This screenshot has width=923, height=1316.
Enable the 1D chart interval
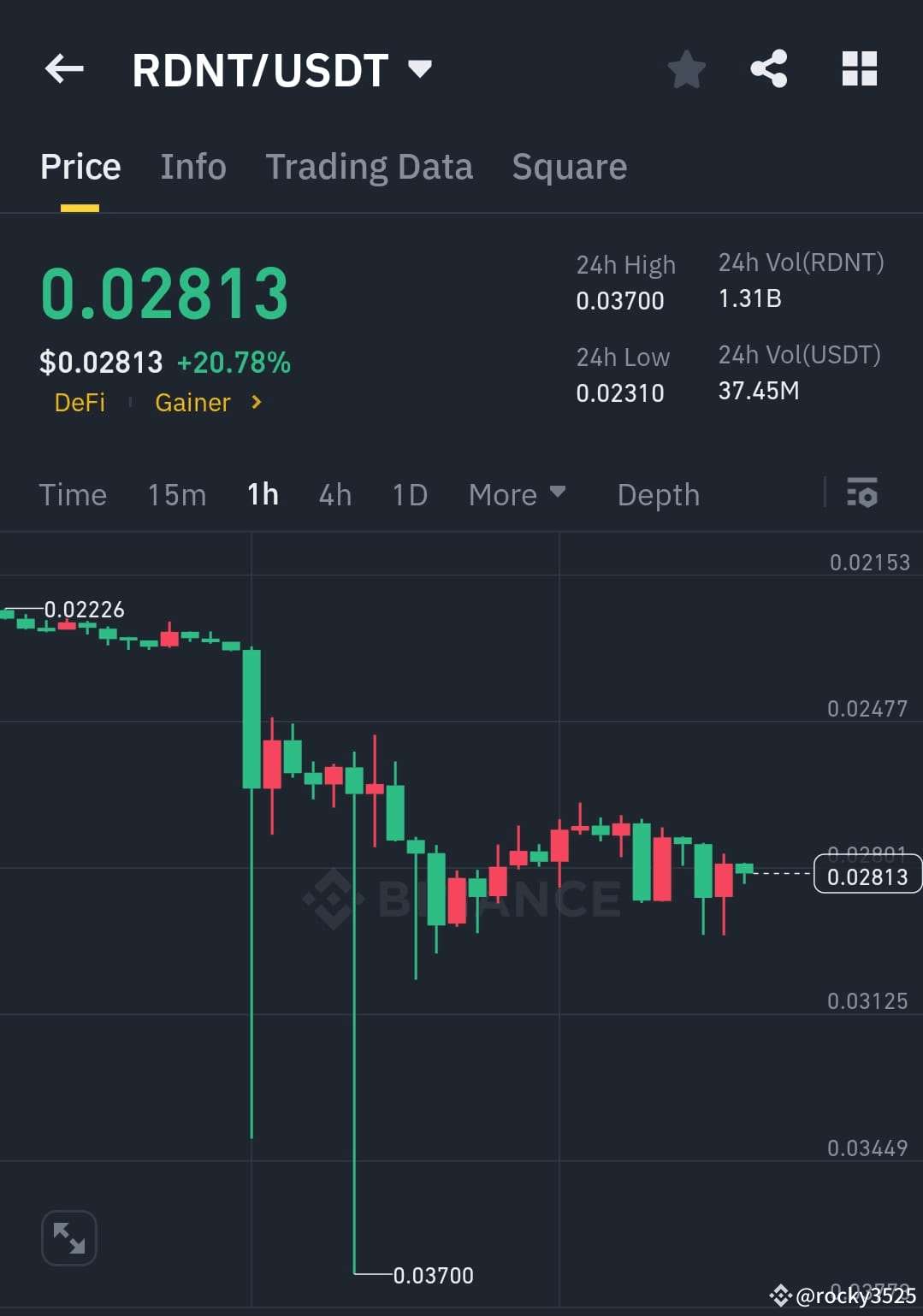point(408,494)
